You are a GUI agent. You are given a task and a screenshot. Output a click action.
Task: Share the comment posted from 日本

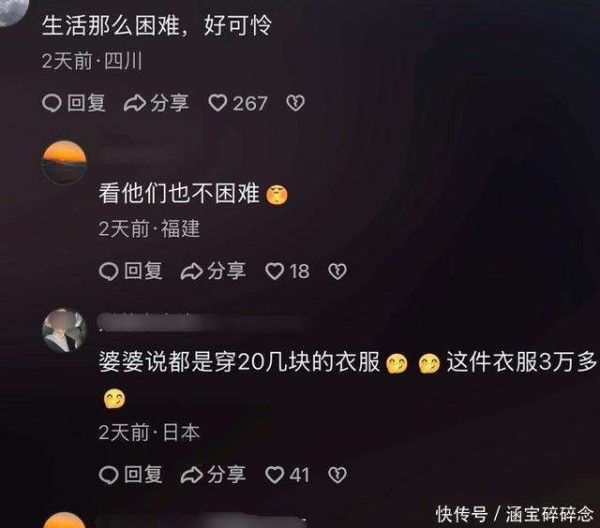click(212, 473)
